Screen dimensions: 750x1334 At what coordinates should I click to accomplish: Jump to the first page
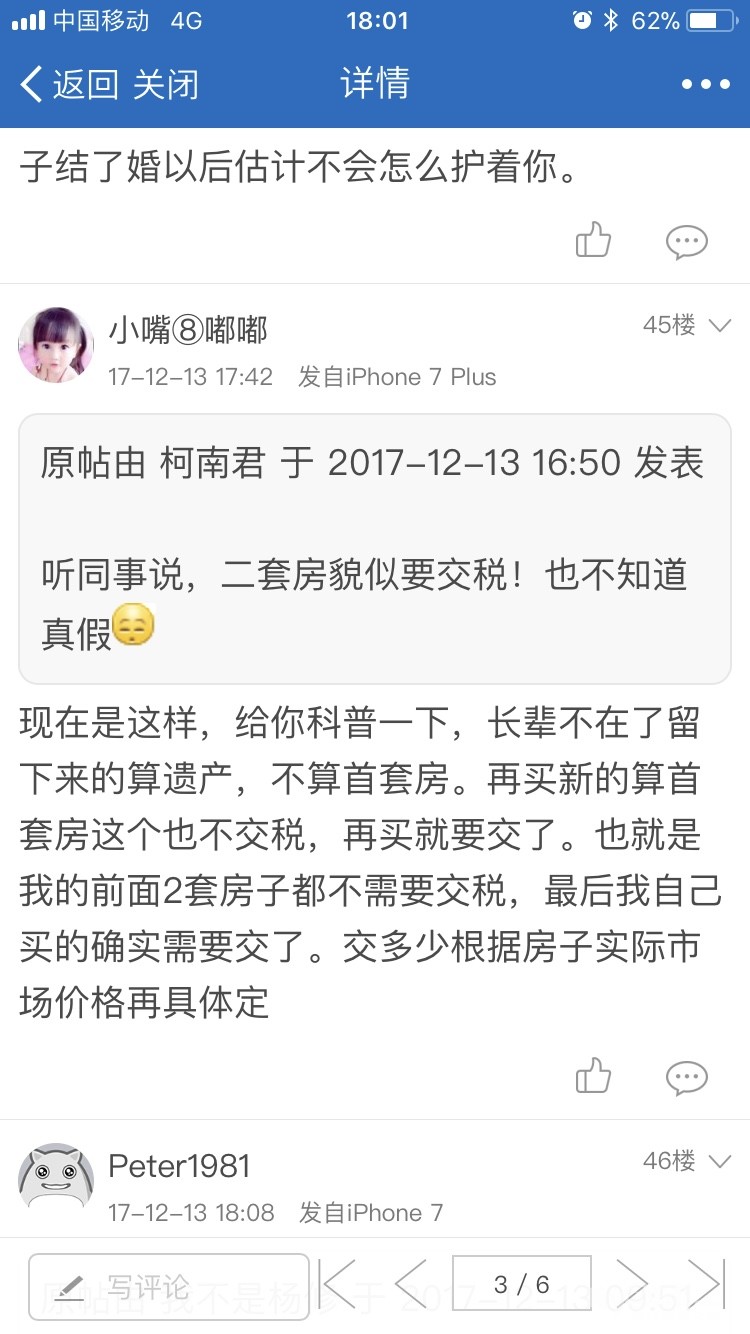click(x=337, y=1284)
